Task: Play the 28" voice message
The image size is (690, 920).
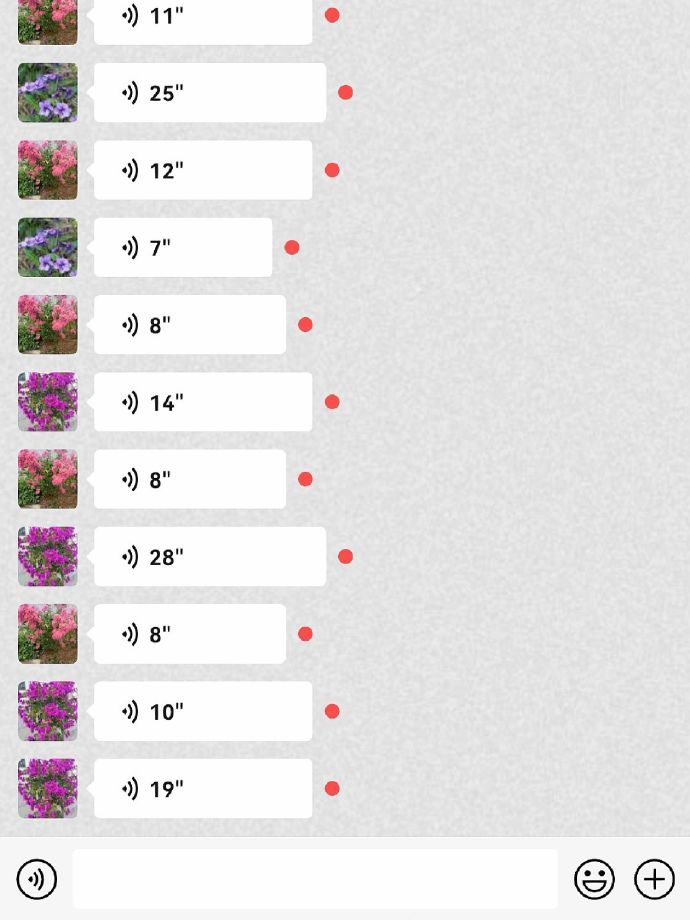Action: click(x=210, y=557)
